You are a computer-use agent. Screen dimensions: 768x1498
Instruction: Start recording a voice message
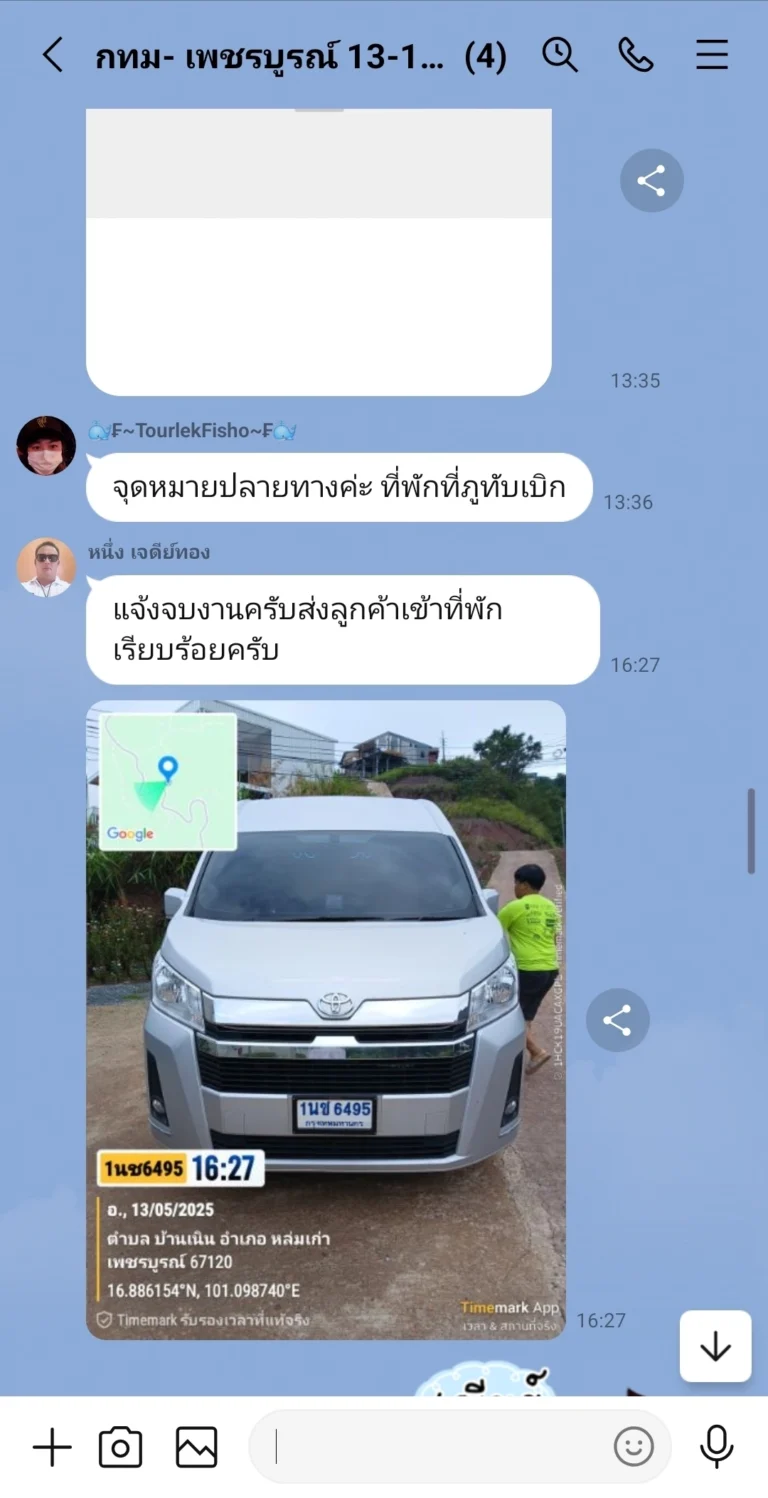[717, 1446]
